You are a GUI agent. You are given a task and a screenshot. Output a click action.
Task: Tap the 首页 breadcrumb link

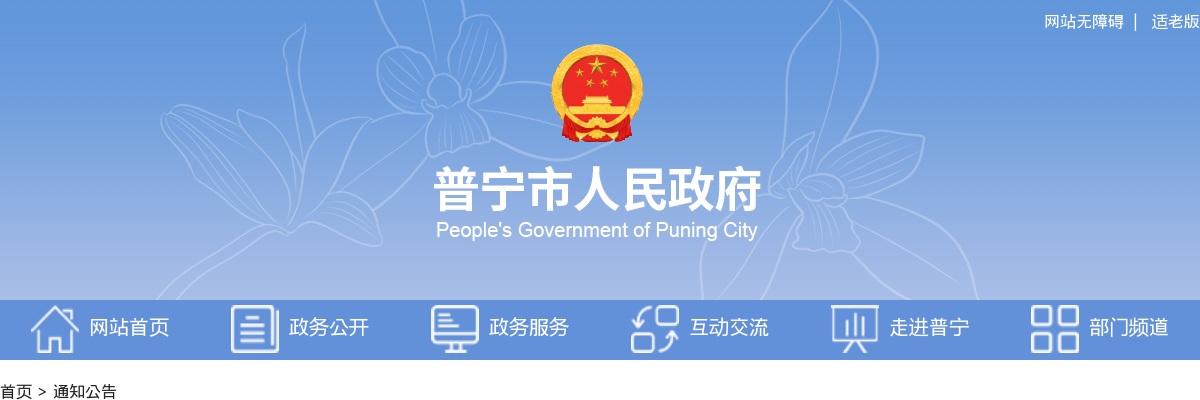point(16,392)
